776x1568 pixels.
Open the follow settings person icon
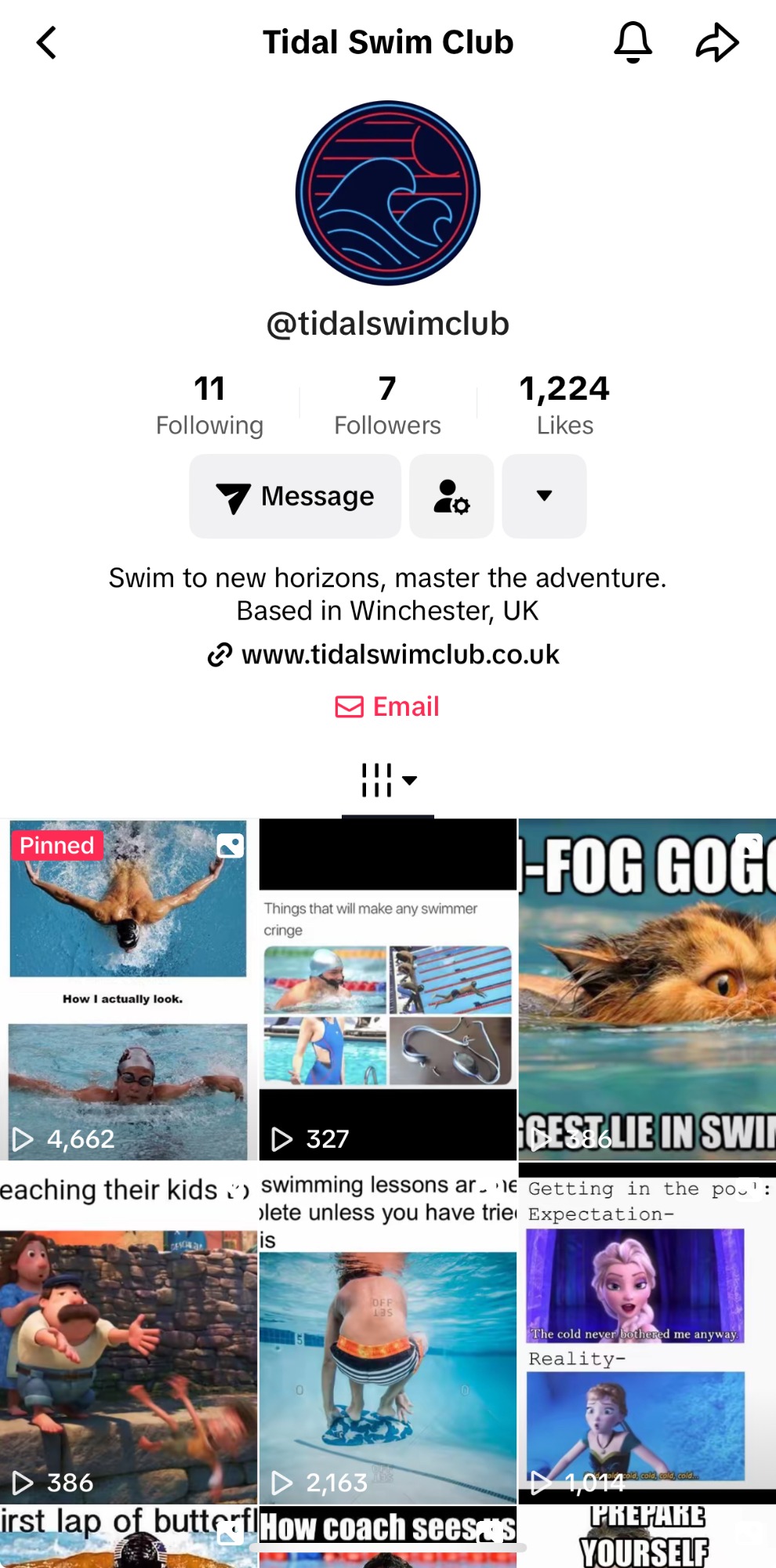click(451, 496)
